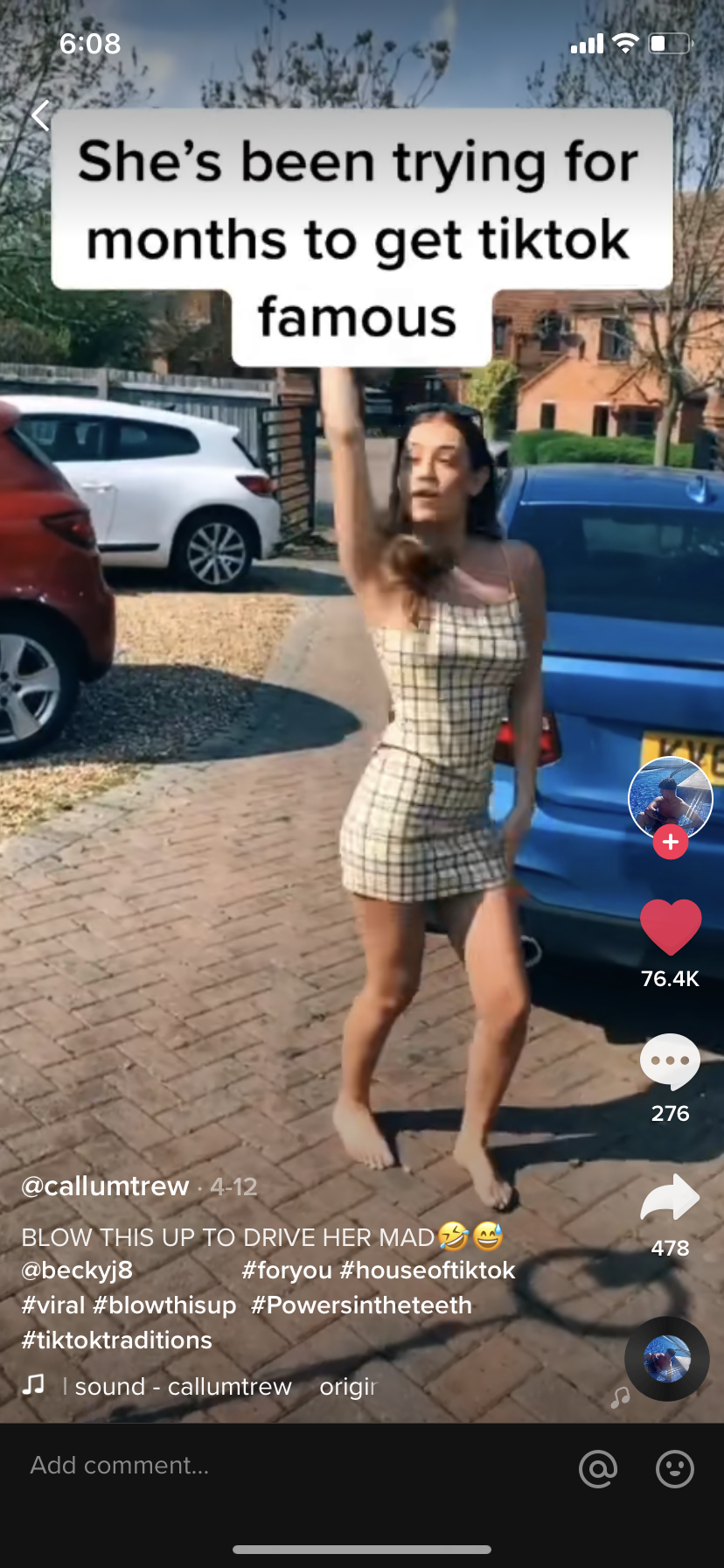Go back using the top-left arrow
Viewport: 724px width, 1568px height.
click(x=40, y=115)
